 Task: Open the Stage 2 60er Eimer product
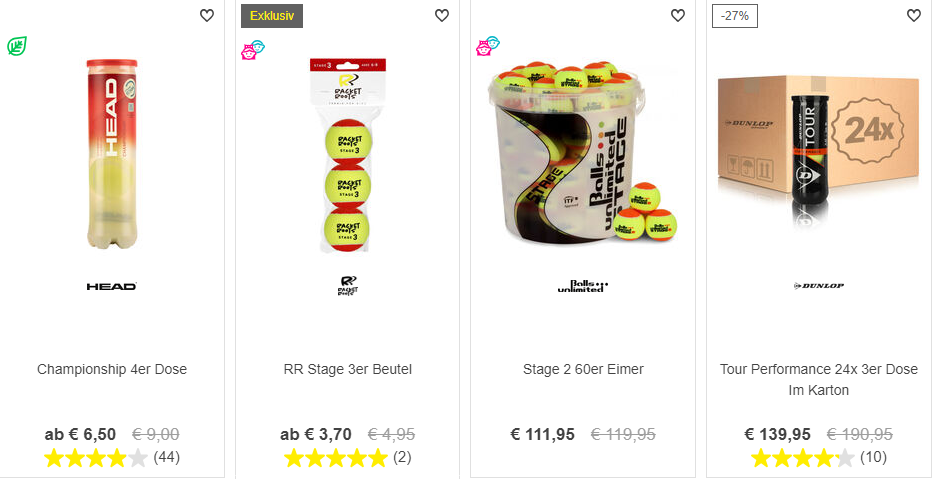point(583,369)
